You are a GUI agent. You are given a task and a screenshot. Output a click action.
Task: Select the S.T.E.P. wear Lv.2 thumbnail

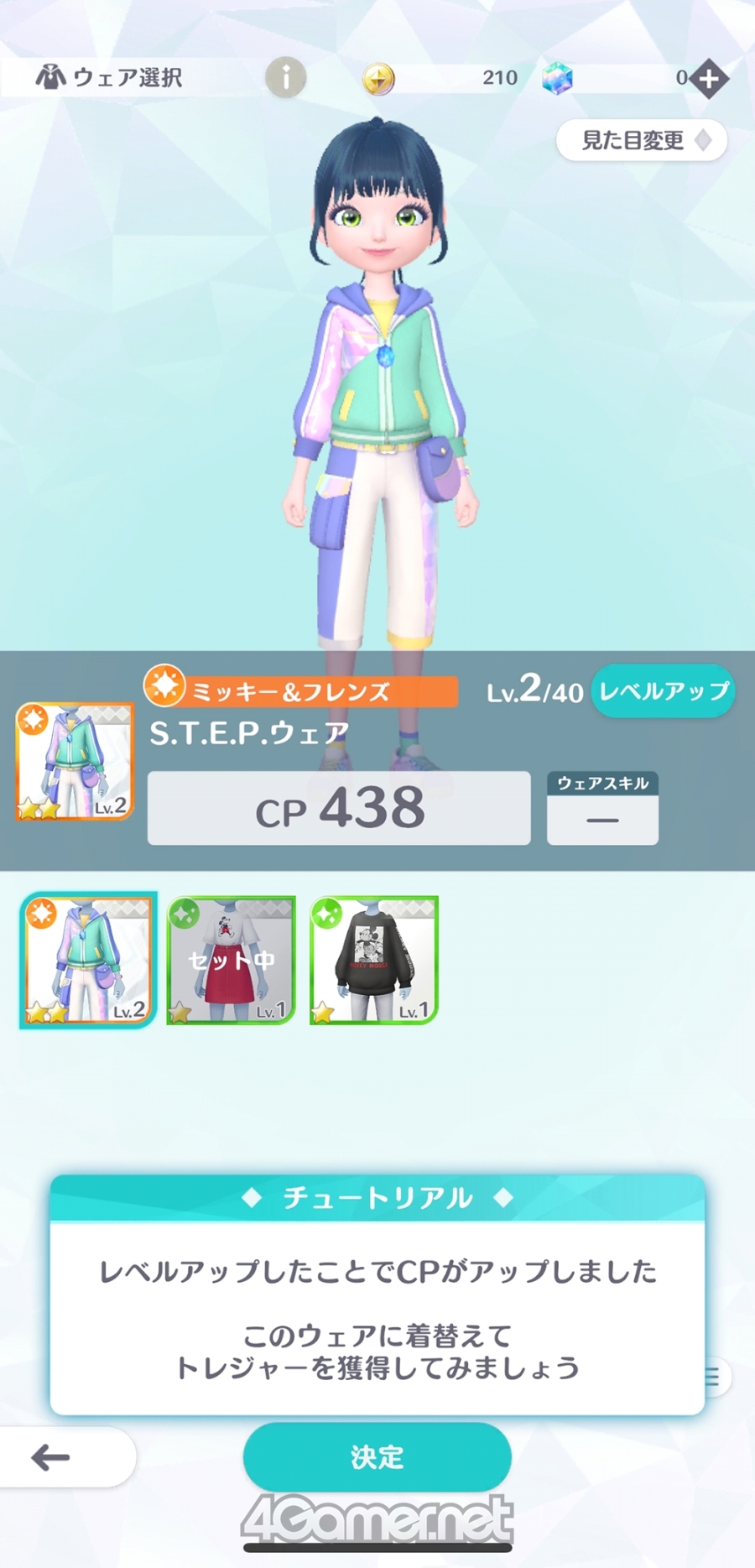click(x=88, y=960)
